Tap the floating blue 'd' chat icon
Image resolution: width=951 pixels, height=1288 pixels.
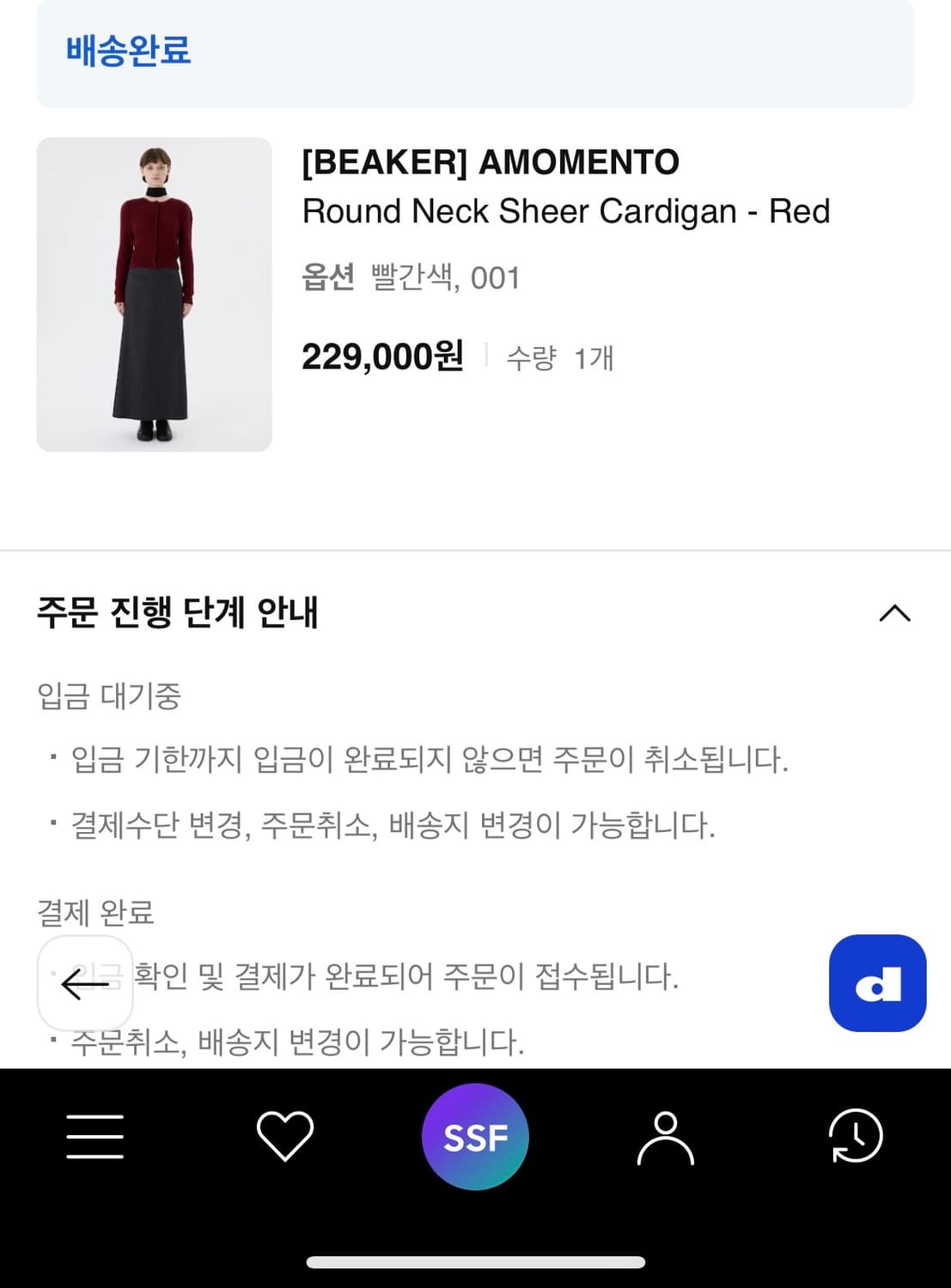tap(877, 983)
